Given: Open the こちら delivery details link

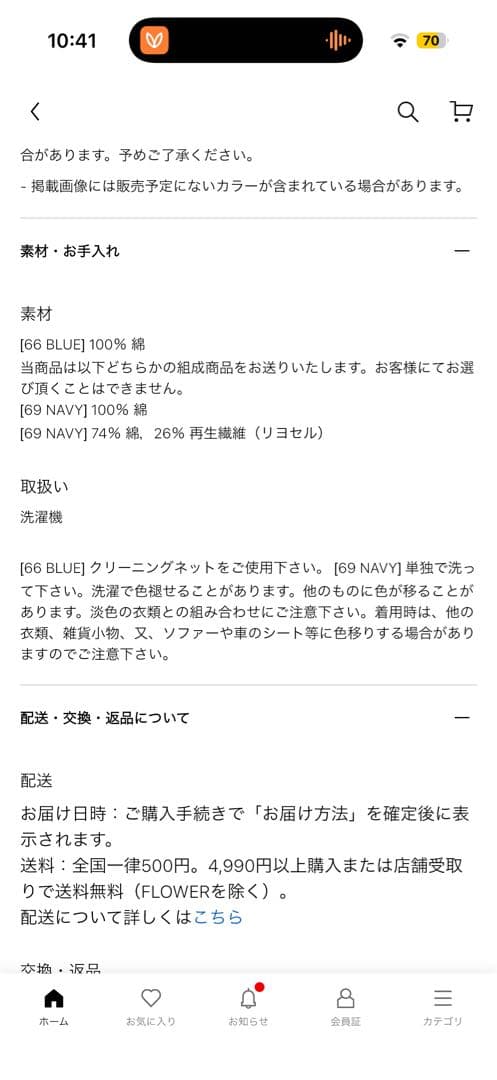Looking at the screenshot, I should click(x=218, y=917).
